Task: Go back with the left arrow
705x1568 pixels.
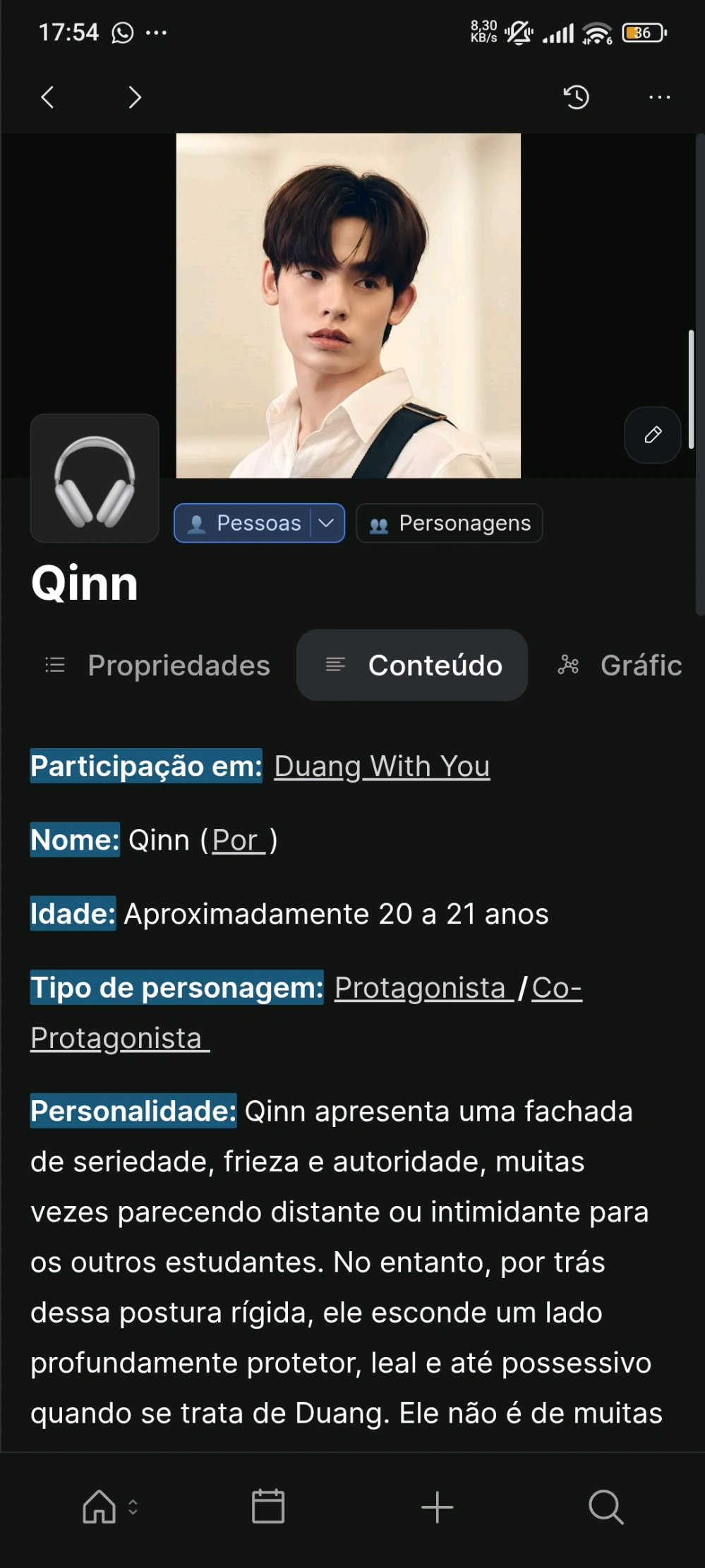Action: [x=47, y=97]
